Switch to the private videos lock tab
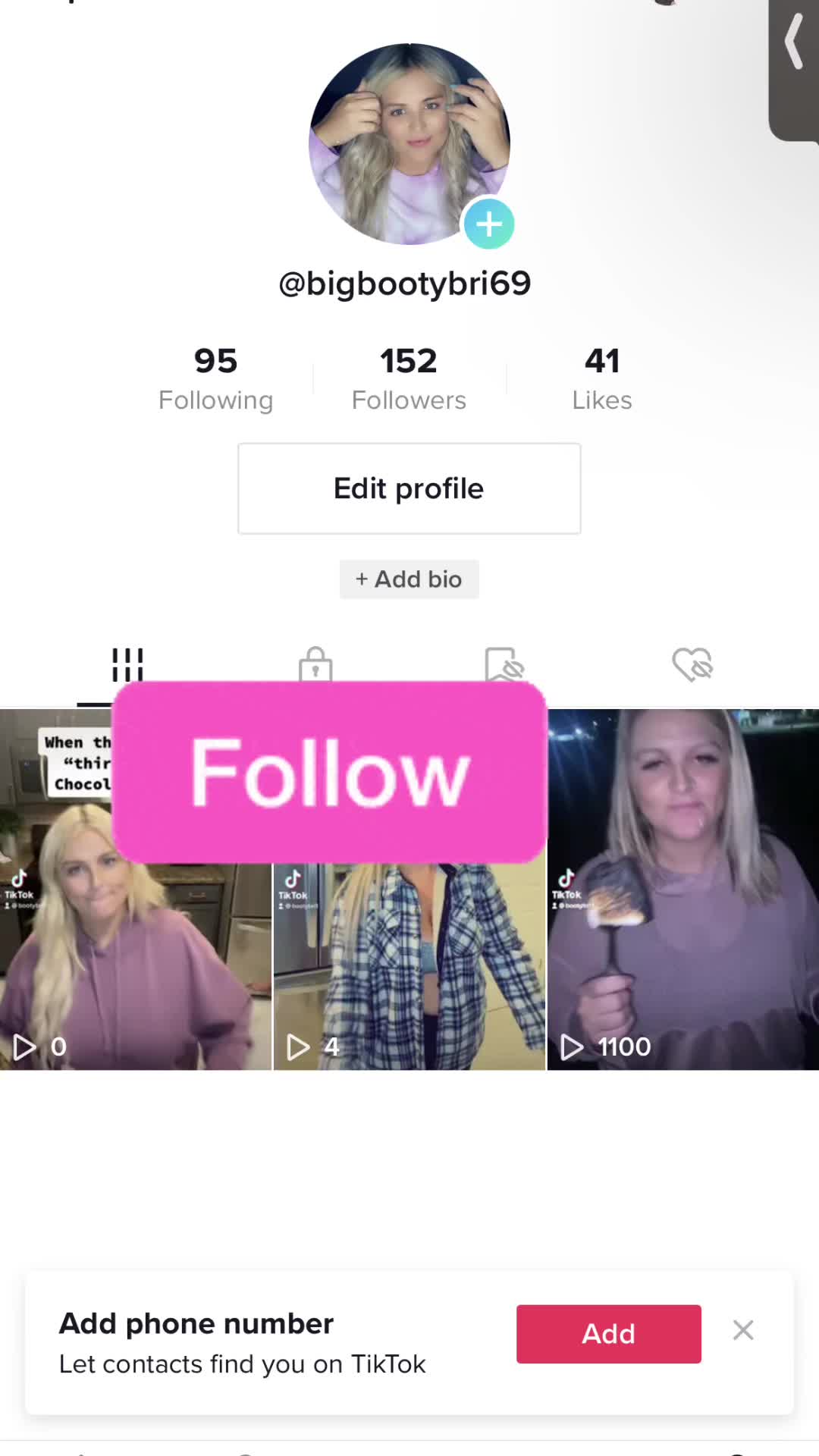This screenshot has width=819, height=1456. [x=315, y=664]
